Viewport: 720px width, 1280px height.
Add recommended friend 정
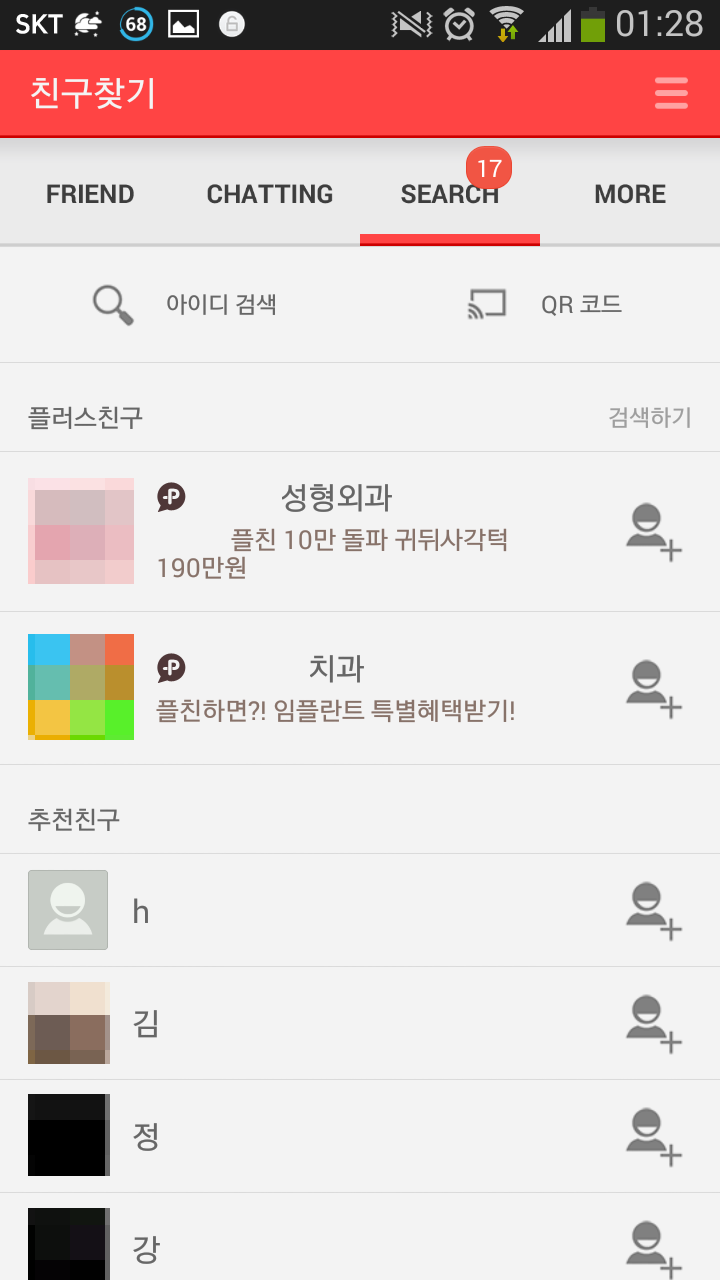point(653,1136)
